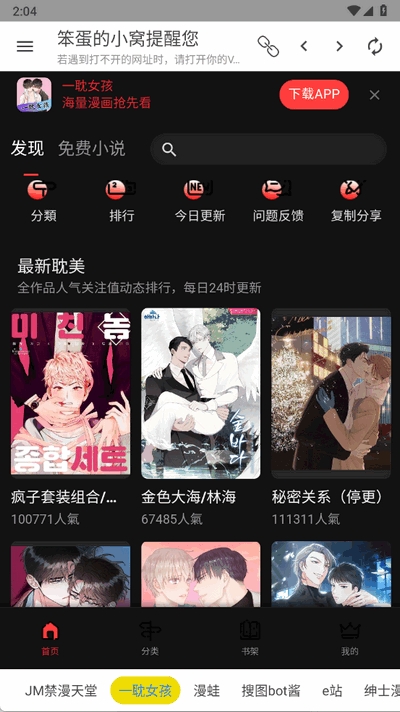Tap the link chain icon
400x712 pixels.
point(268,46)
